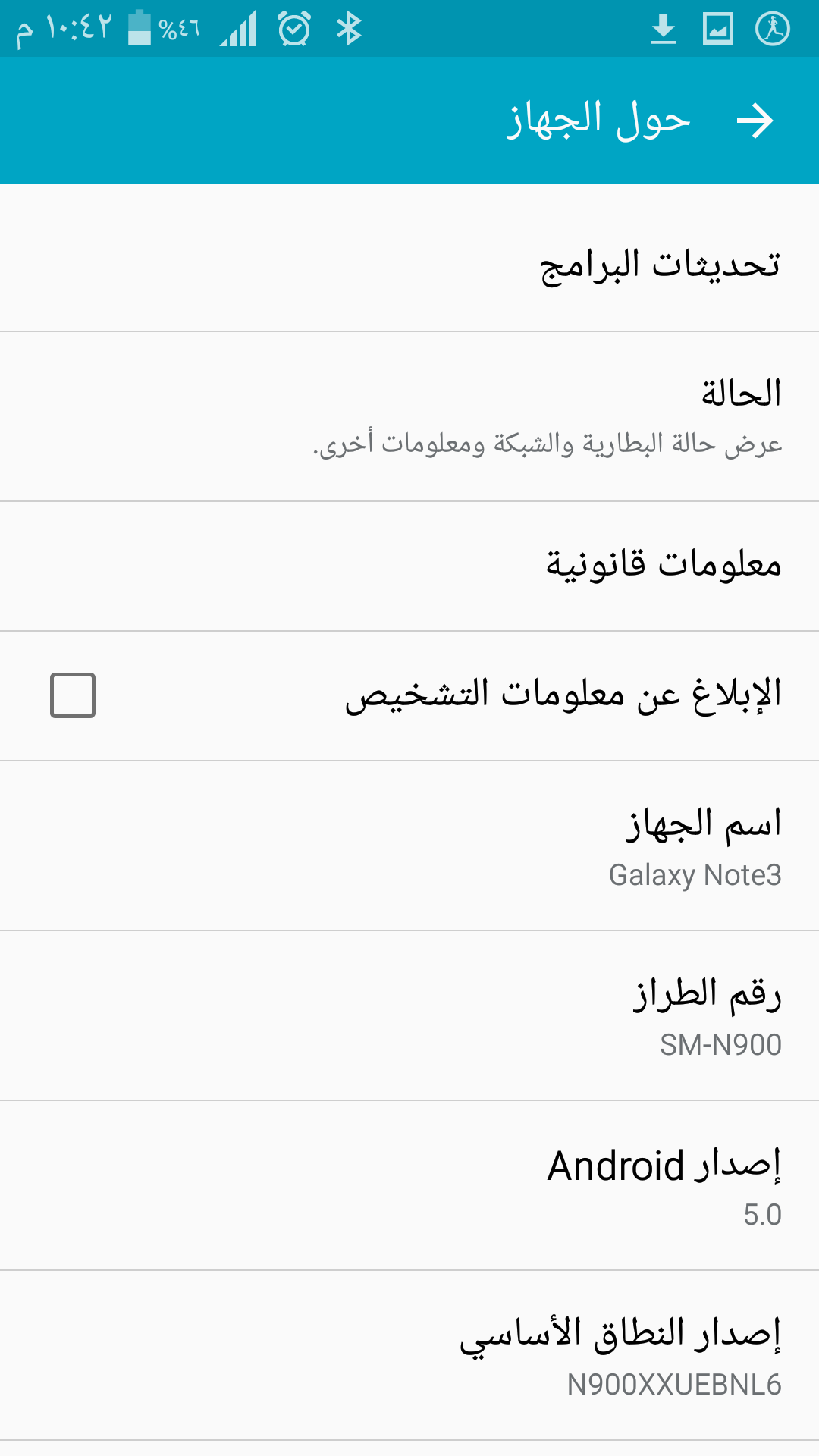
Task: Open معلومات قانونية legal information
Action: pyautogui.click(x=409, y=566)
